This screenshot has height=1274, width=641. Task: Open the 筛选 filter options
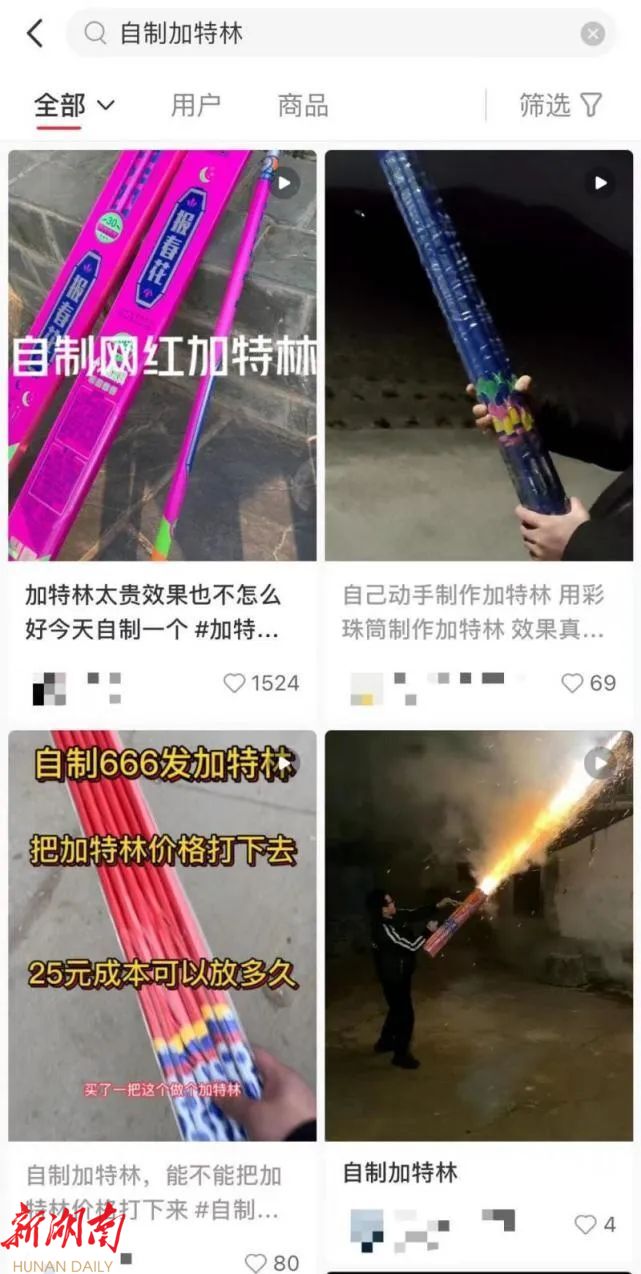(x=560, y=105)
